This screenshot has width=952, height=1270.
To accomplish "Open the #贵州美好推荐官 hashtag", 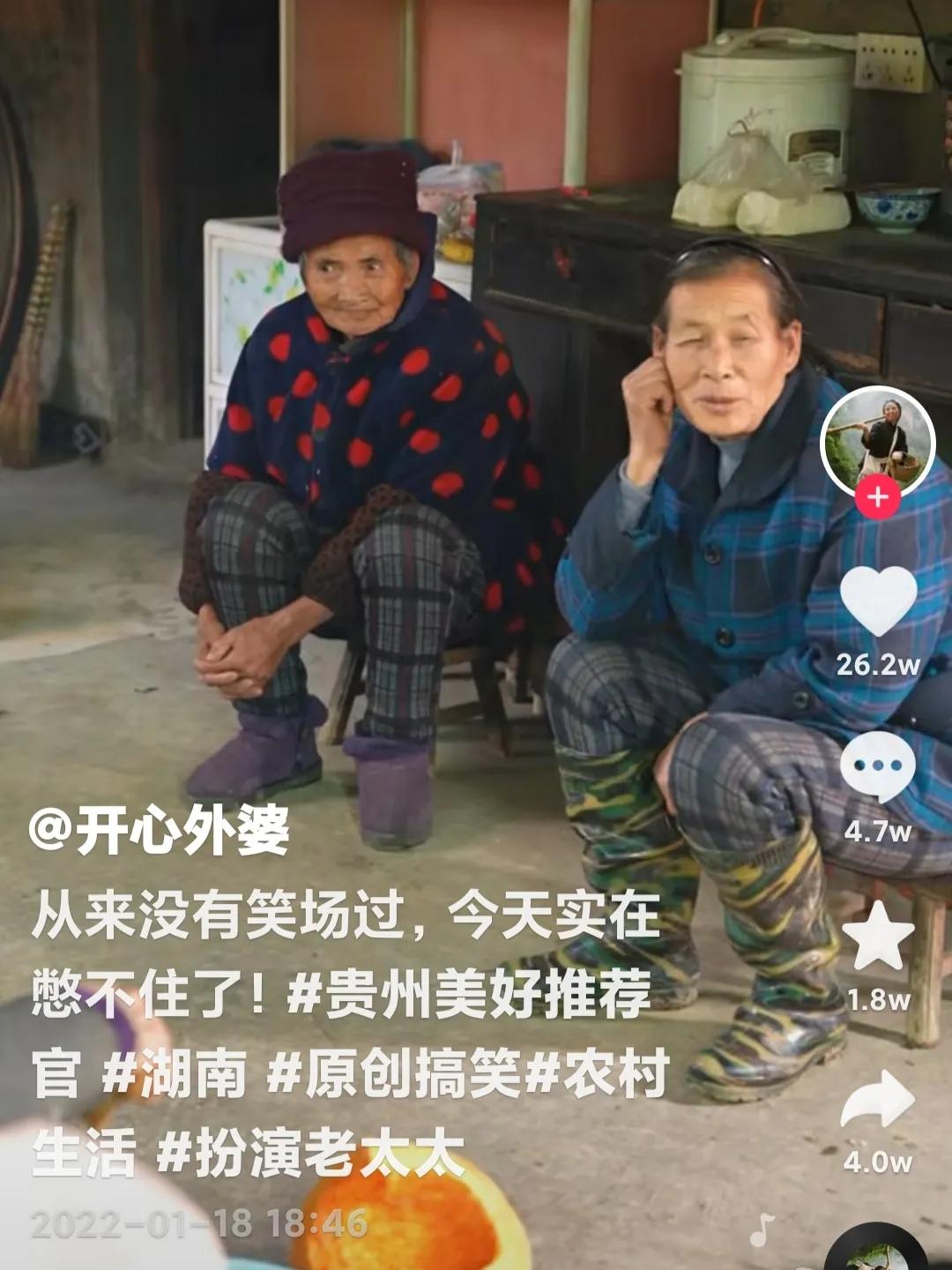I will (469, 995).
